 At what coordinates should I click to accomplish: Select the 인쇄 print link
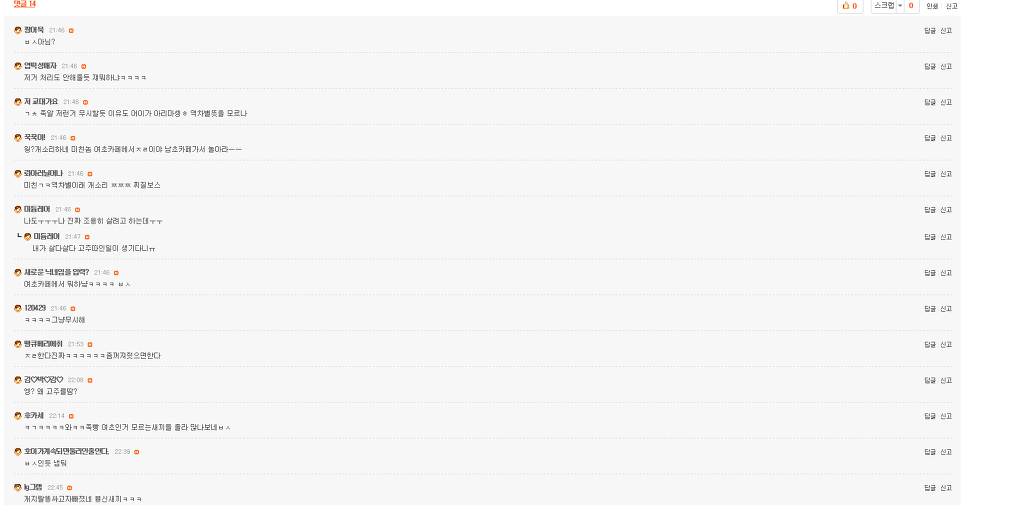(932, 6)
